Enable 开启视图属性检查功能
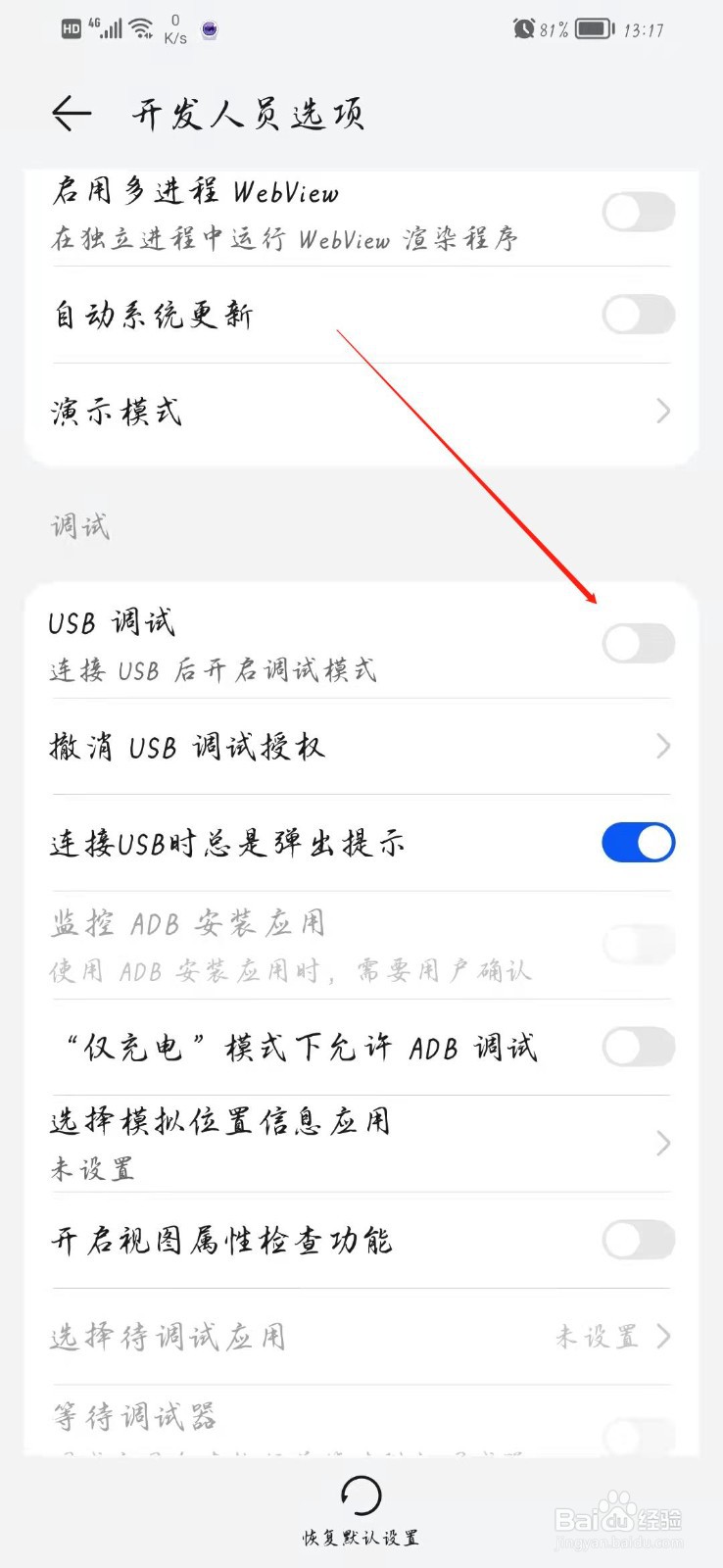Image resolution: width=723 pixels, height=1568 pixels. 638,1240
